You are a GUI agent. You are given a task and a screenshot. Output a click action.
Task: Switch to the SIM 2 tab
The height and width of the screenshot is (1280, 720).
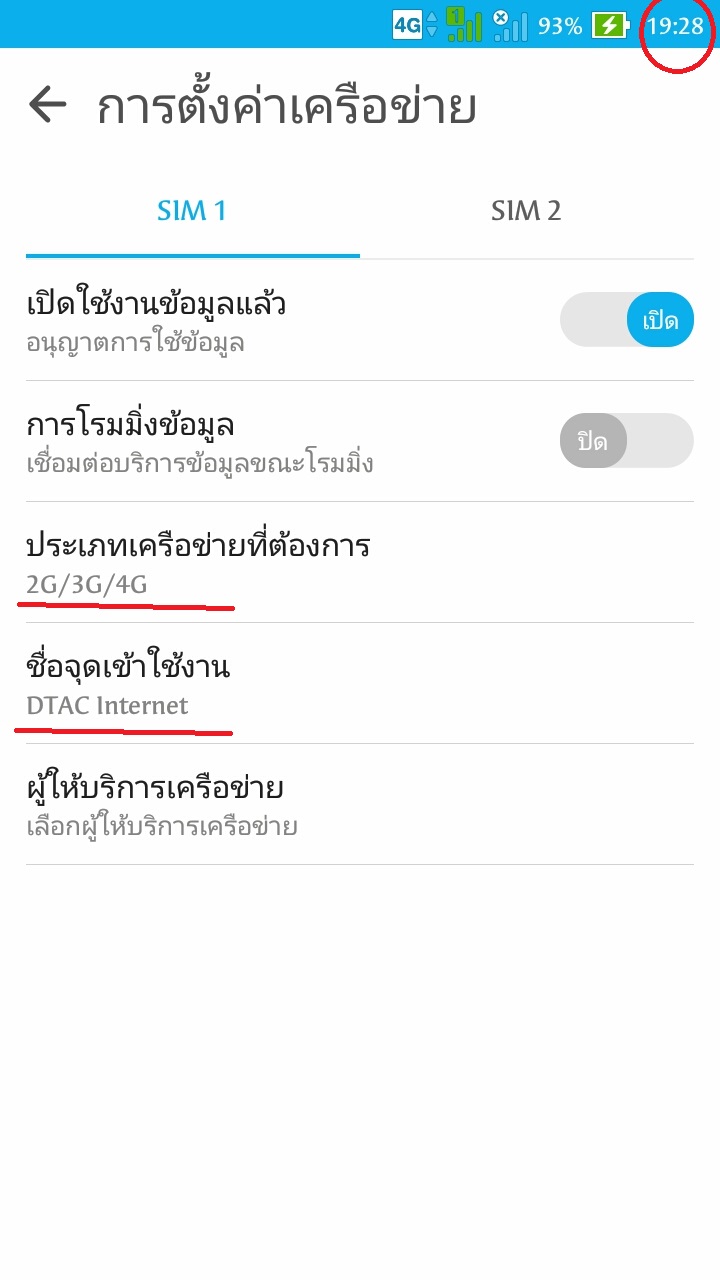(526, 211)
